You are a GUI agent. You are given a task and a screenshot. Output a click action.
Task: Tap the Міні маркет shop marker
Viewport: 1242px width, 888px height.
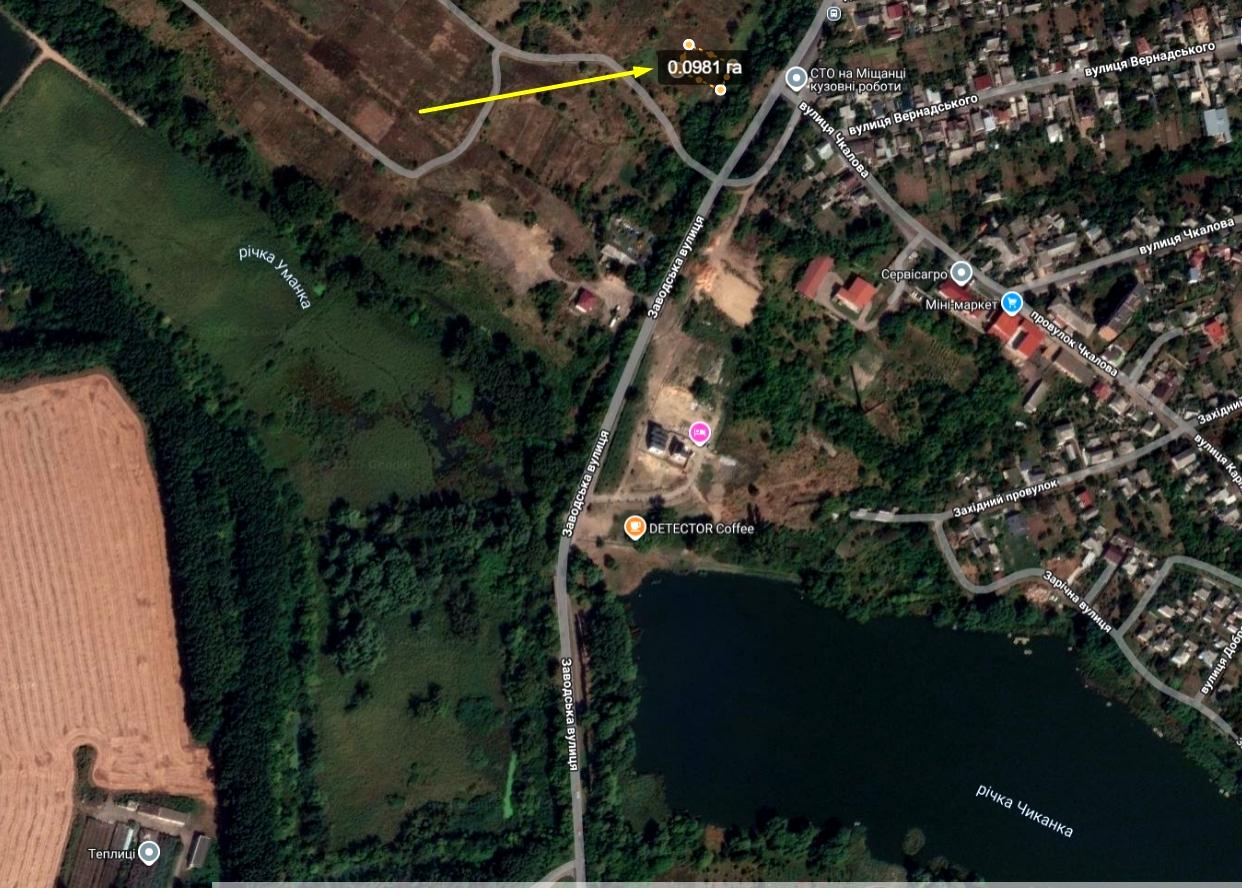tap(1012, 301)
